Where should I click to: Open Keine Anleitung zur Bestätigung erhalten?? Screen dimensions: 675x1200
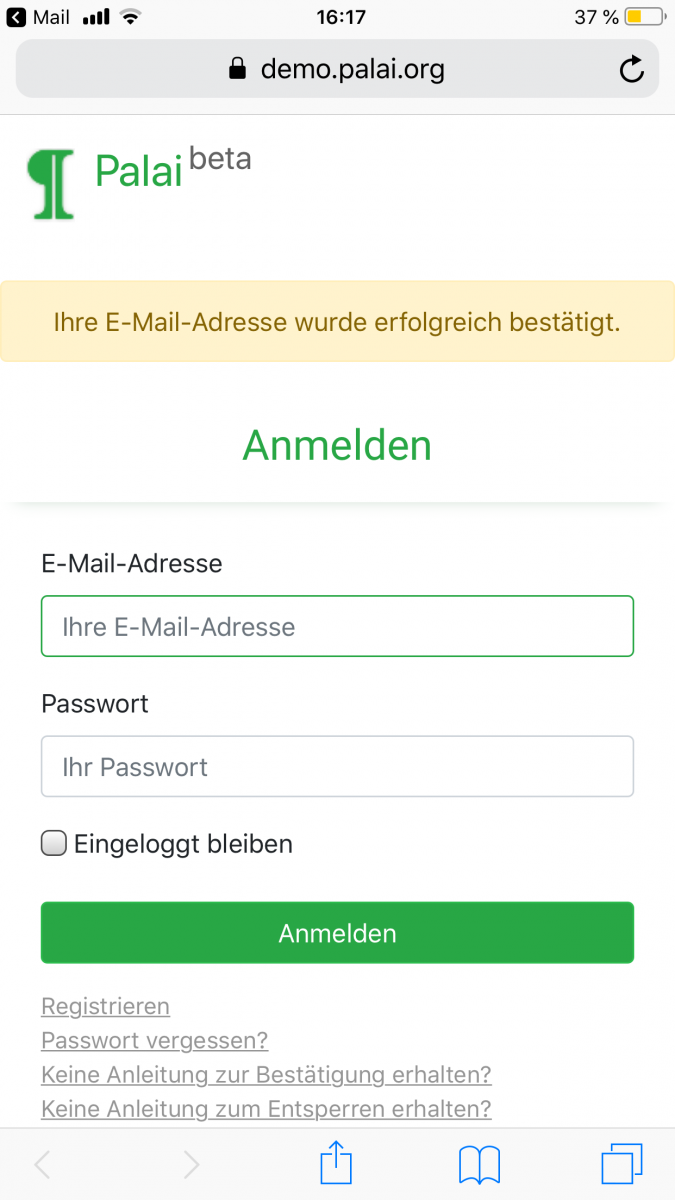click(266, 1075)
